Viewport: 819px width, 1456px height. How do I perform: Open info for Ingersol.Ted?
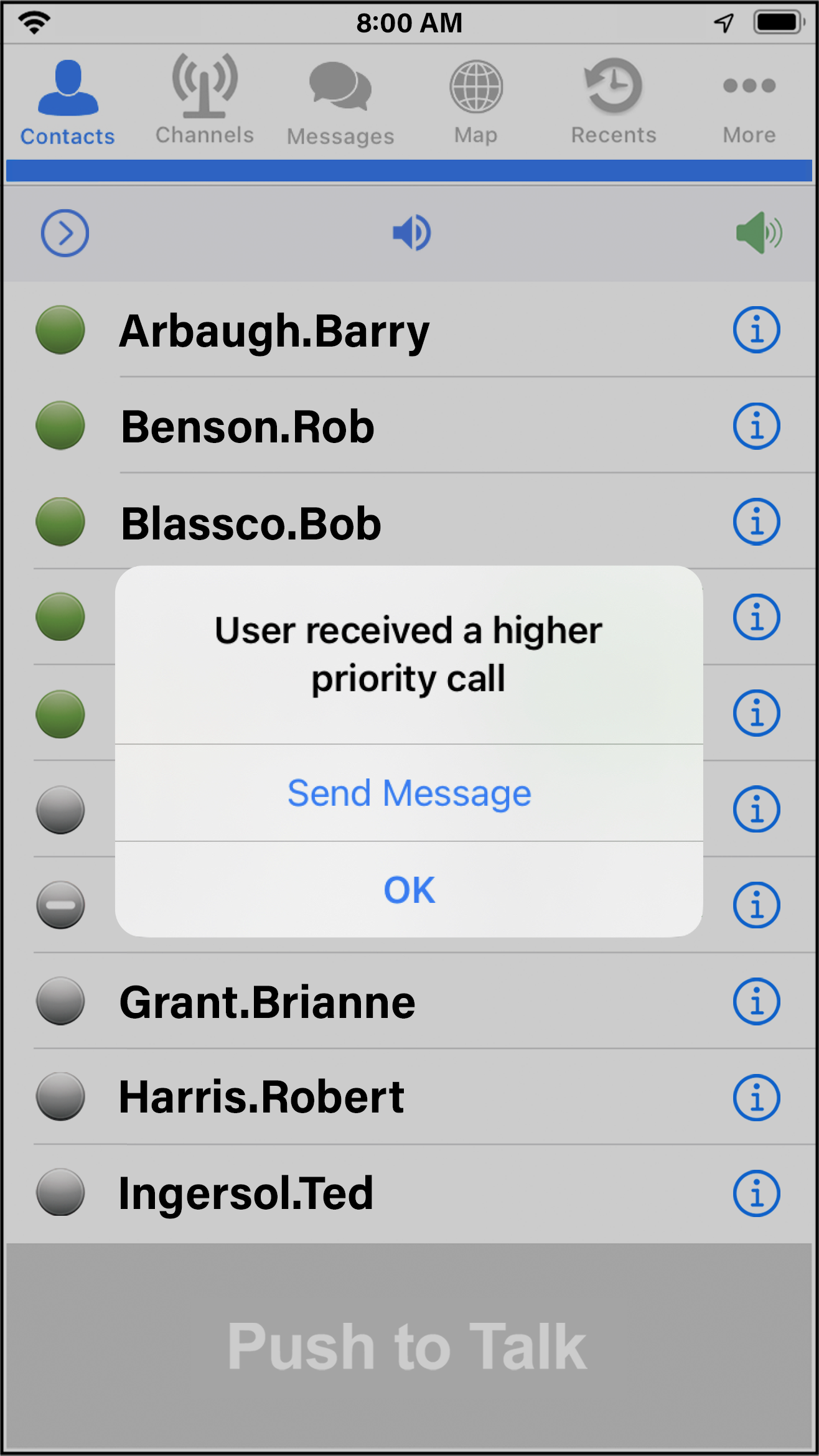pyautogui.click(x=756, y=1193)
